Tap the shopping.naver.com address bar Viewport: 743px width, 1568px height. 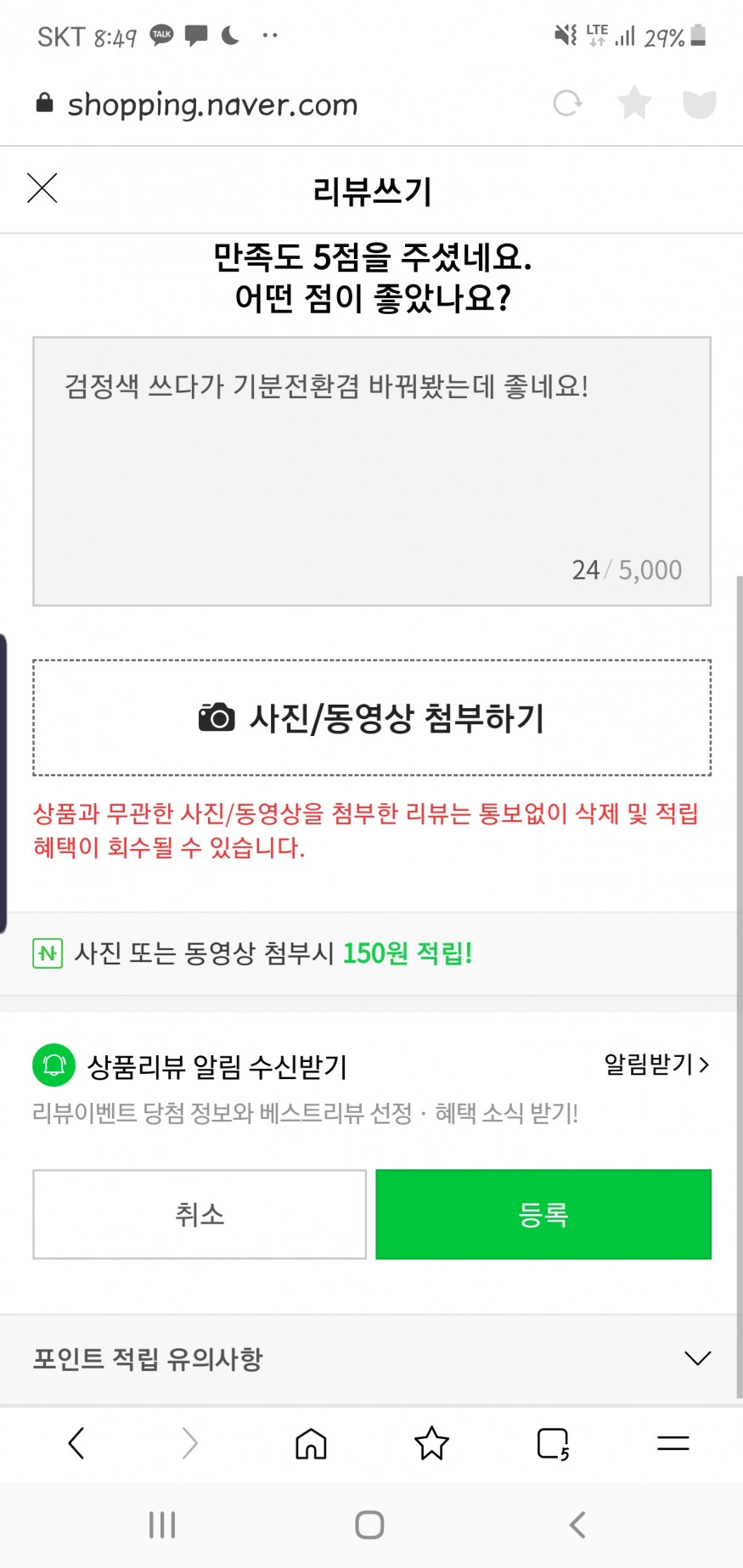[x=212, y=104]
